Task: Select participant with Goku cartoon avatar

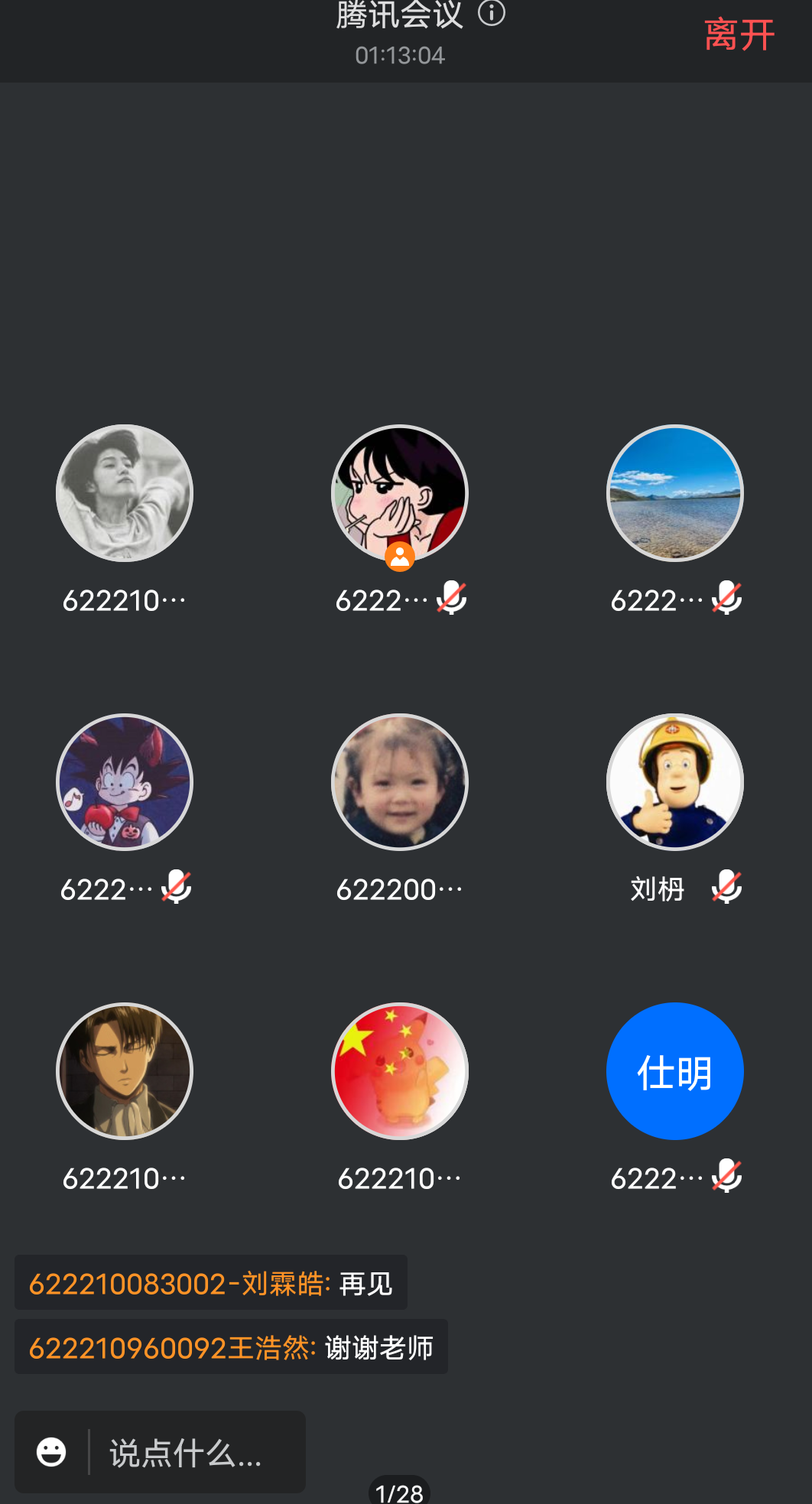Action: click(x=125, y=782)
